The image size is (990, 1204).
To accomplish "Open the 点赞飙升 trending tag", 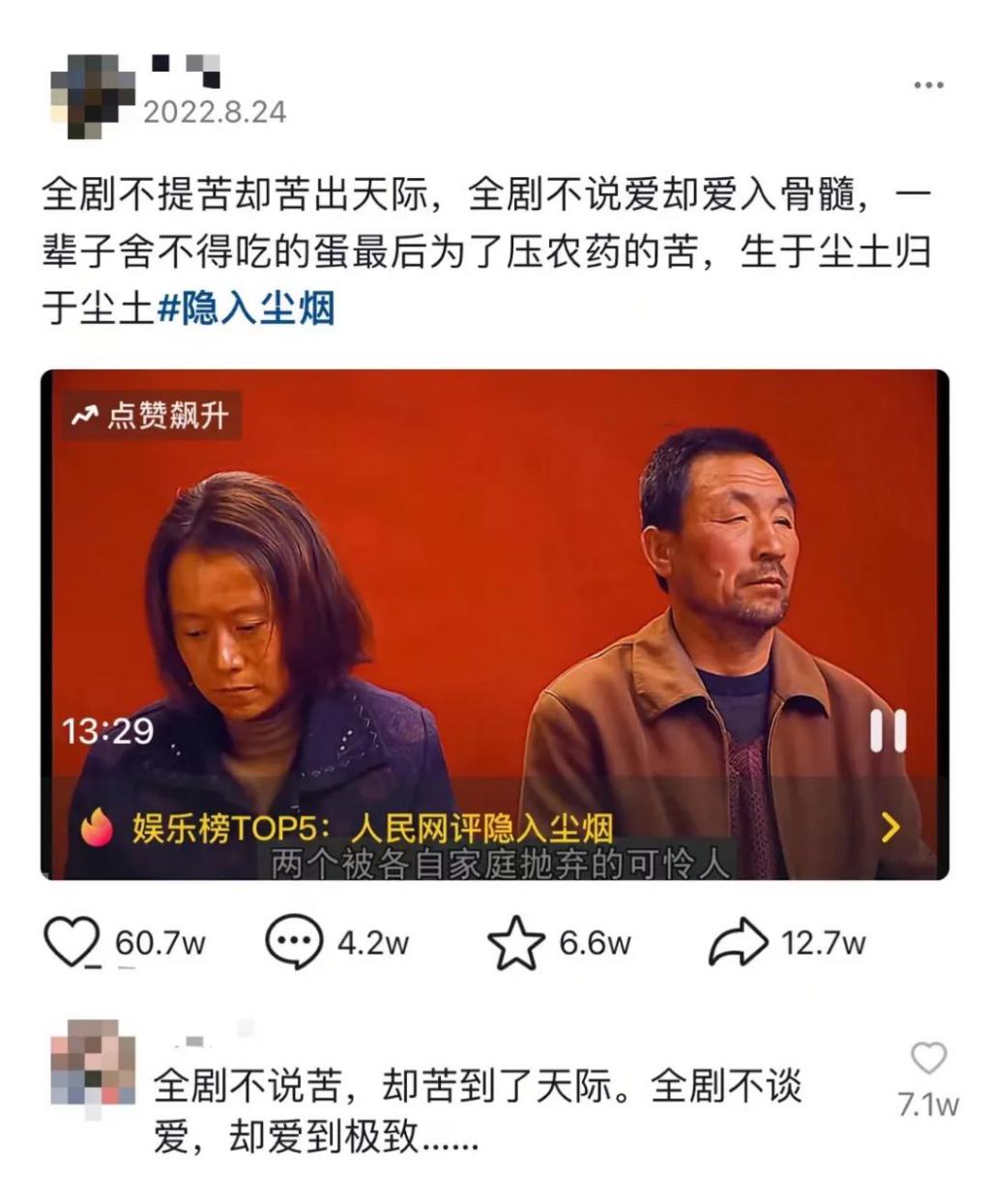I will tap(152, 415).
